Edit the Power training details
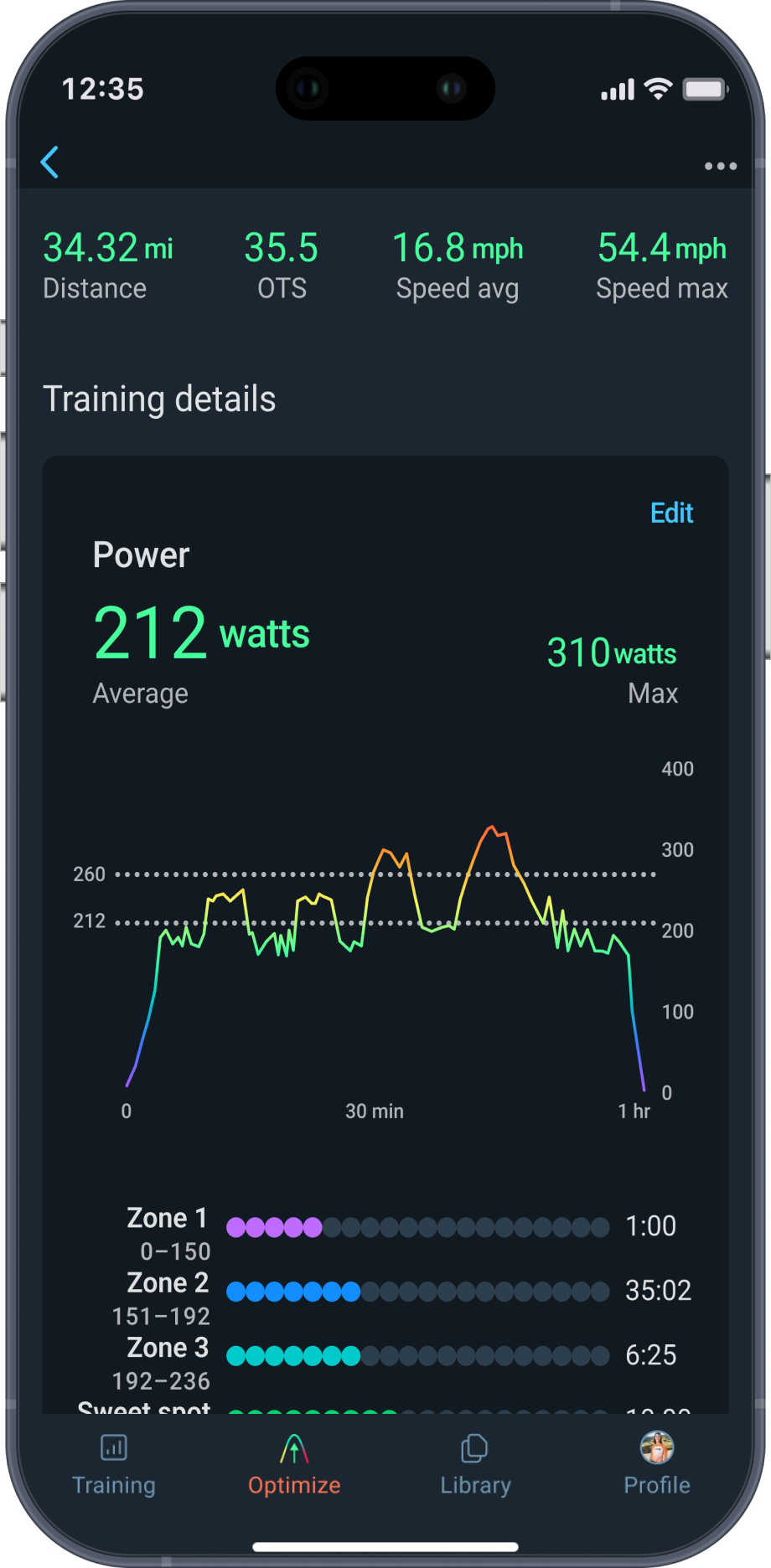The width and height of the screenshot is (771, 1568). [671, 513]
